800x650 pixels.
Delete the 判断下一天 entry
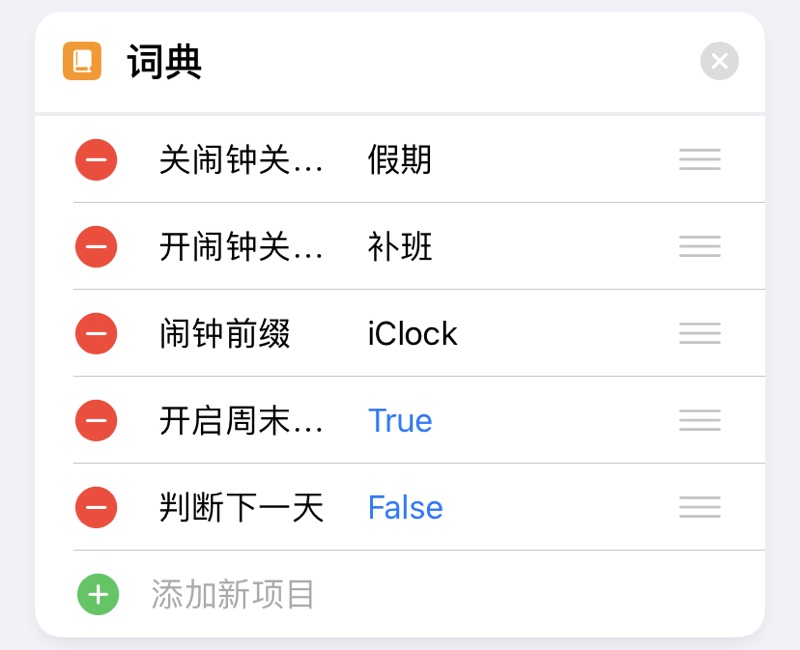click(x=96, y=508)
